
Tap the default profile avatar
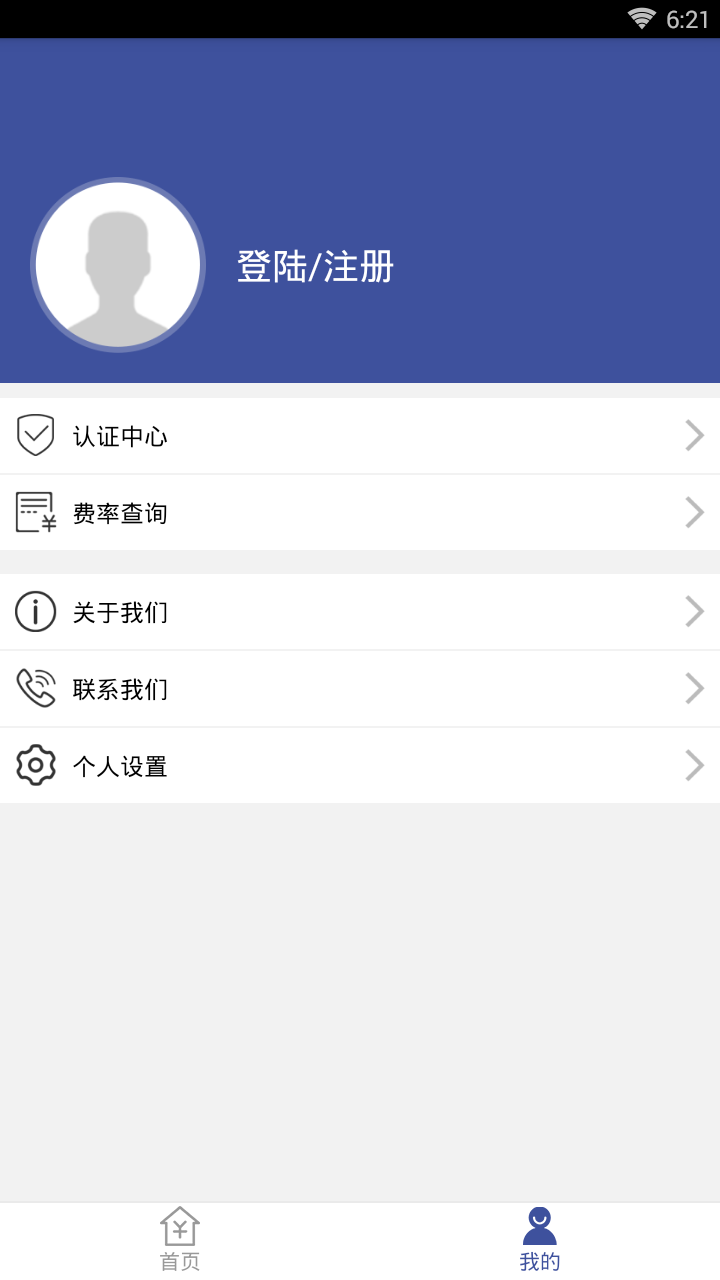point(118,265)
